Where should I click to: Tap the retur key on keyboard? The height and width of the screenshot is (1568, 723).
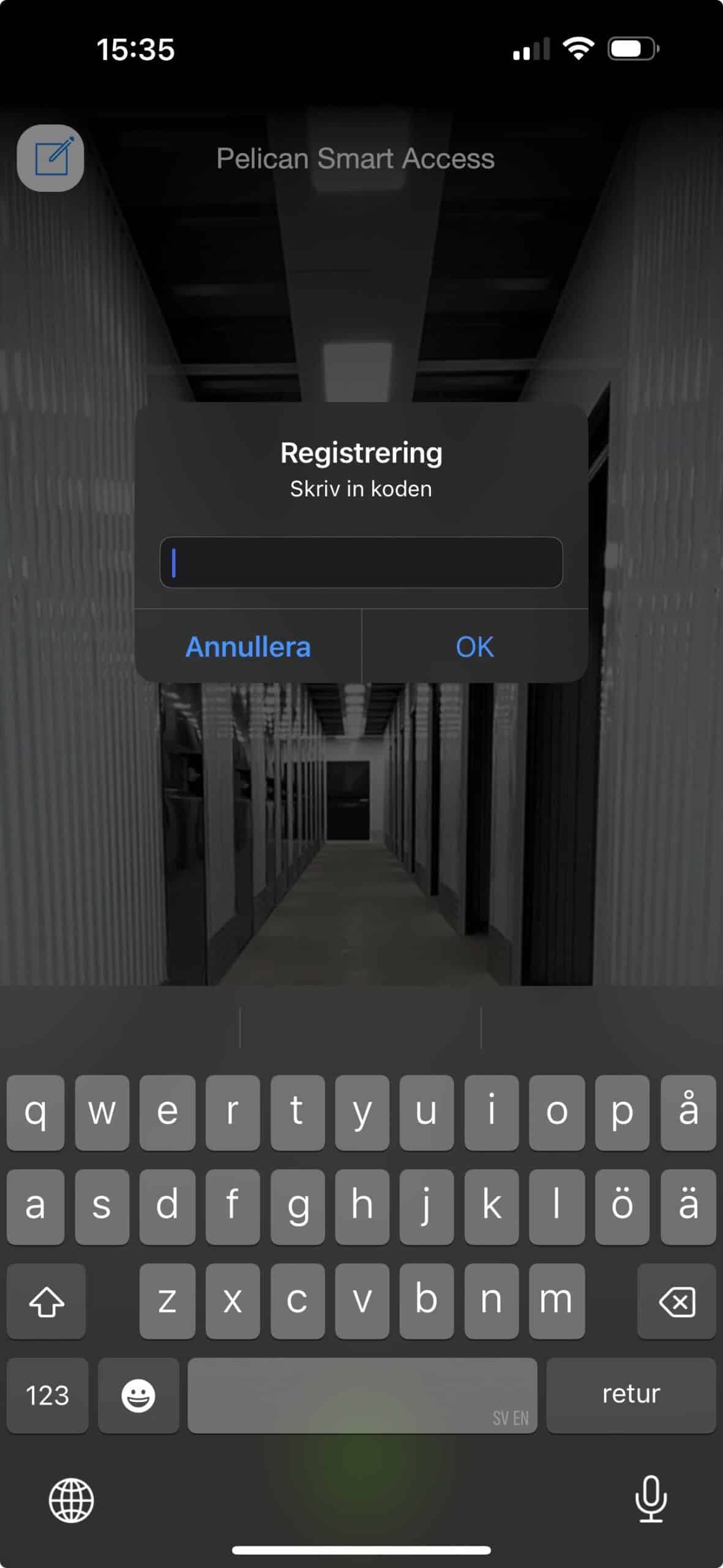[x=631, y=1394]
